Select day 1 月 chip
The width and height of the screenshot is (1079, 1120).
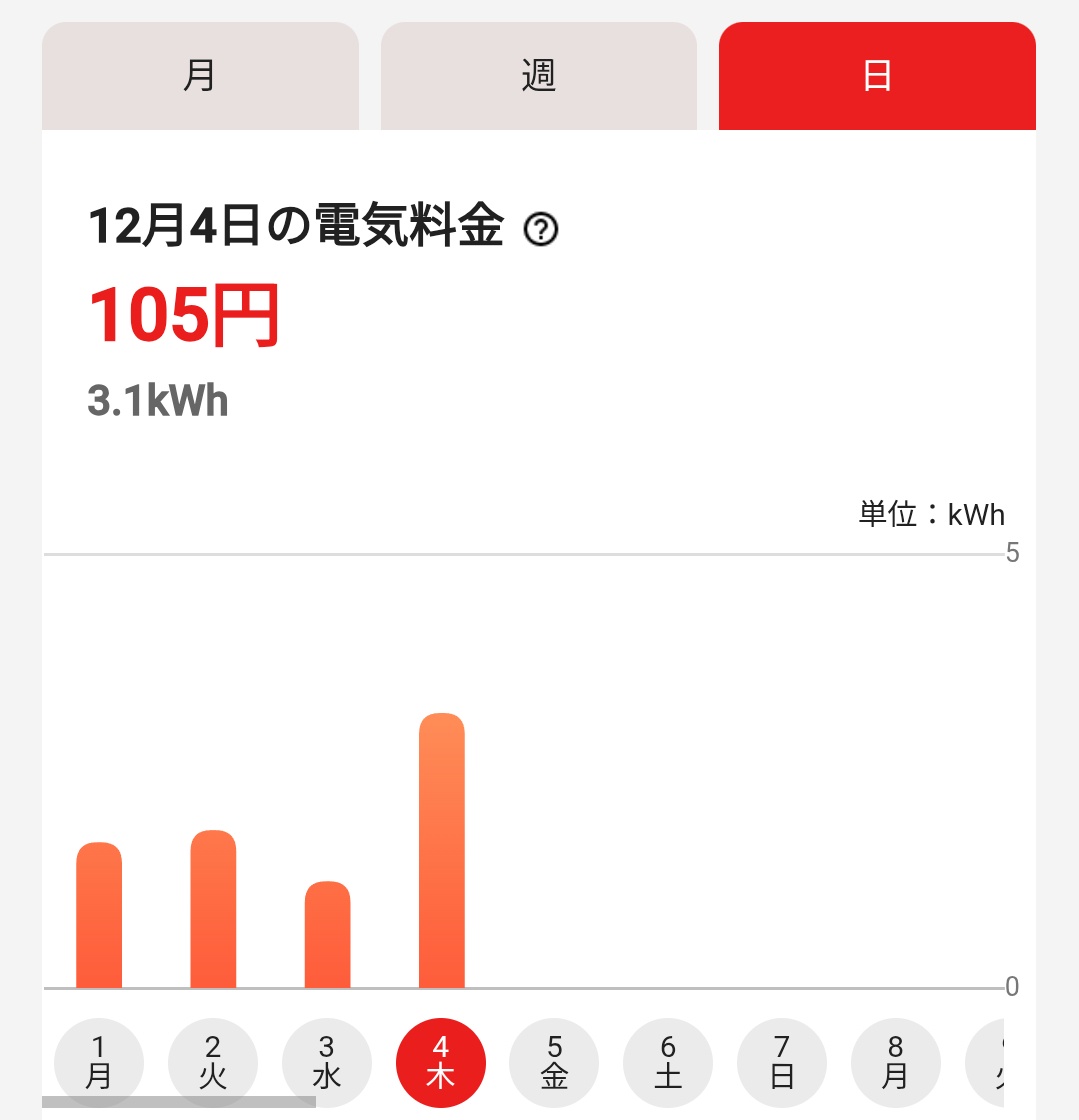[x=99, y=1062]
